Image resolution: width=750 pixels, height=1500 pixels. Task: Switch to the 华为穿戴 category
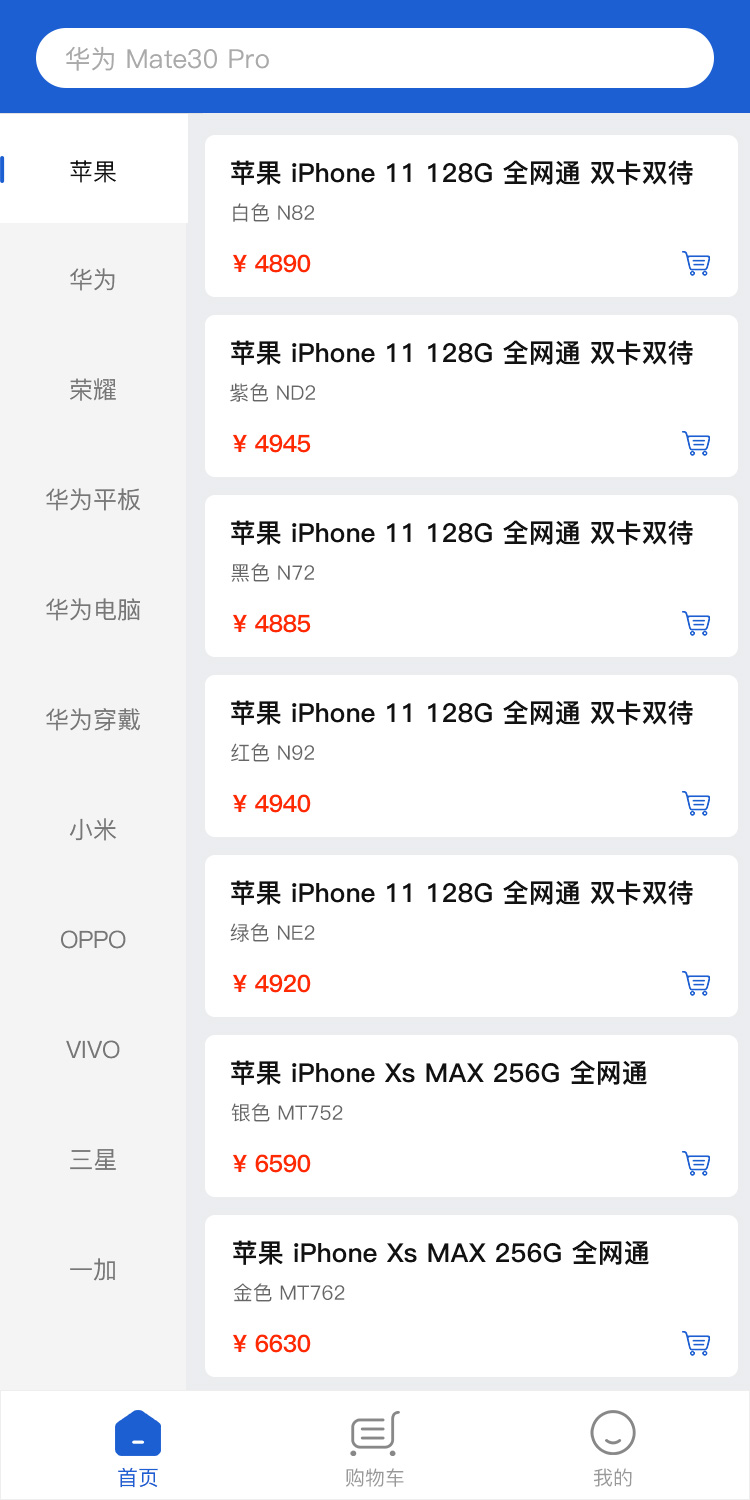click(93, 720)
